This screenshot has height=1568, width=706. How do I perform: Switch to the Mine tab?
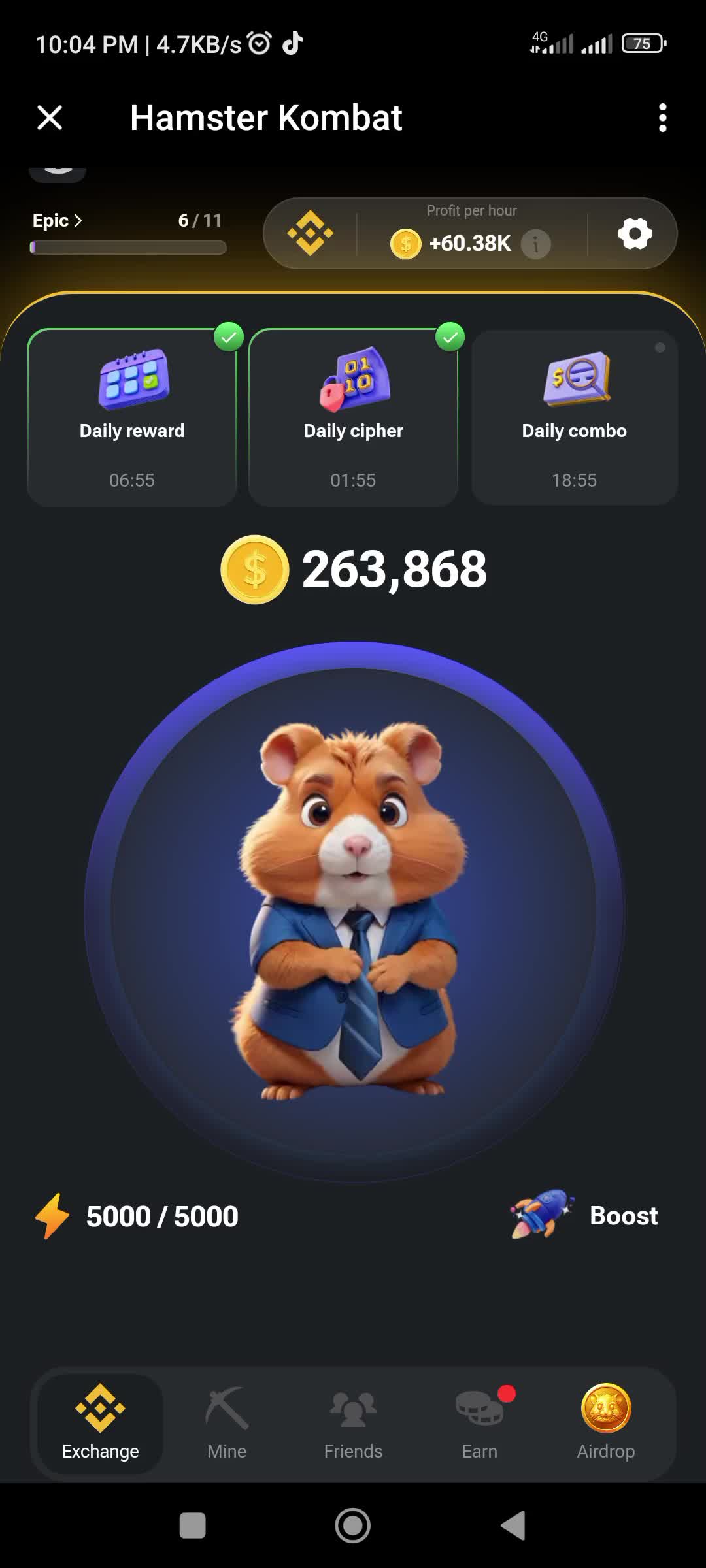pyautogui.click(x=226, y=1423)
